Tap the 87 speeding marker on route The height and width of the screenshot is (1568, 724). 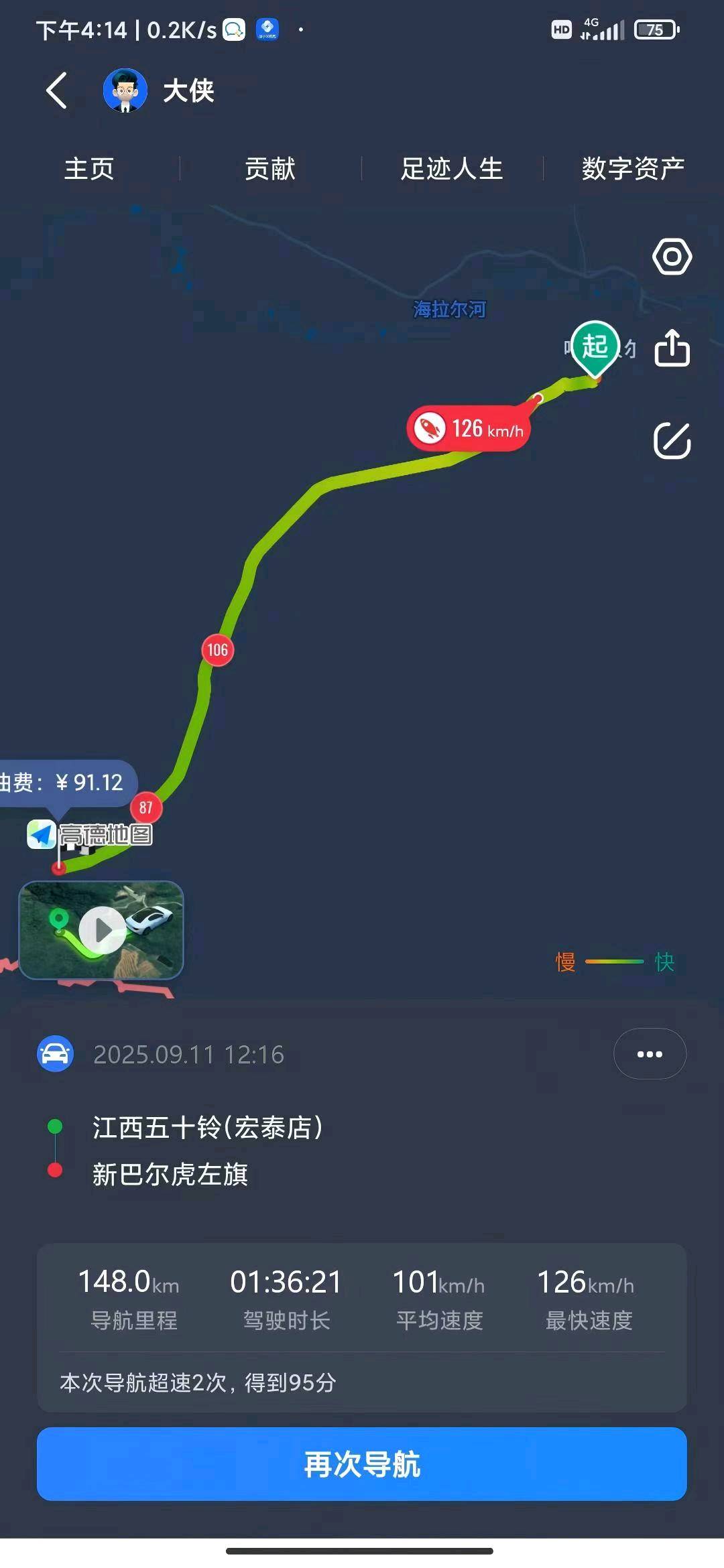click(145, 807)
